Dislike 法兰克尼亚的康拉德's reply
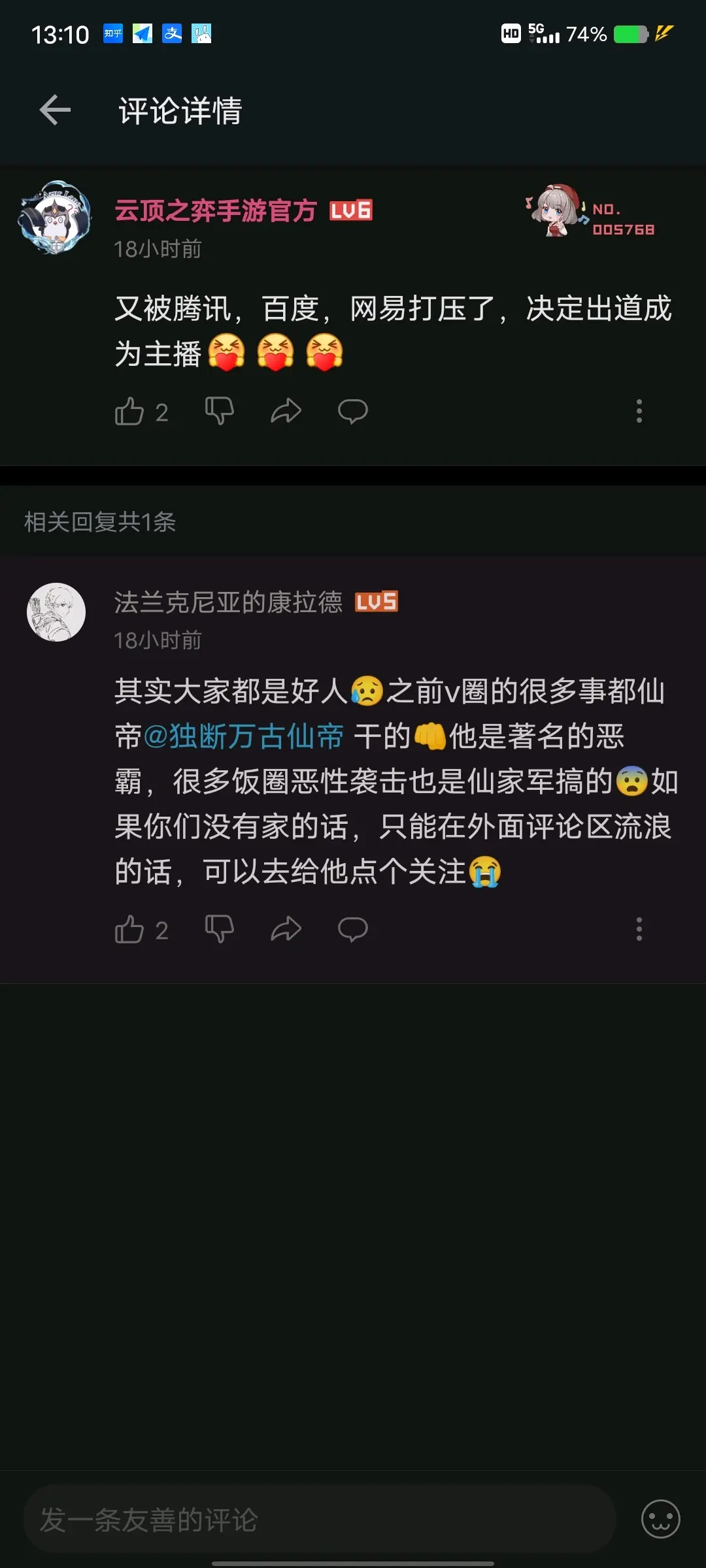The image size is (706, 1568). coord(219,928)
